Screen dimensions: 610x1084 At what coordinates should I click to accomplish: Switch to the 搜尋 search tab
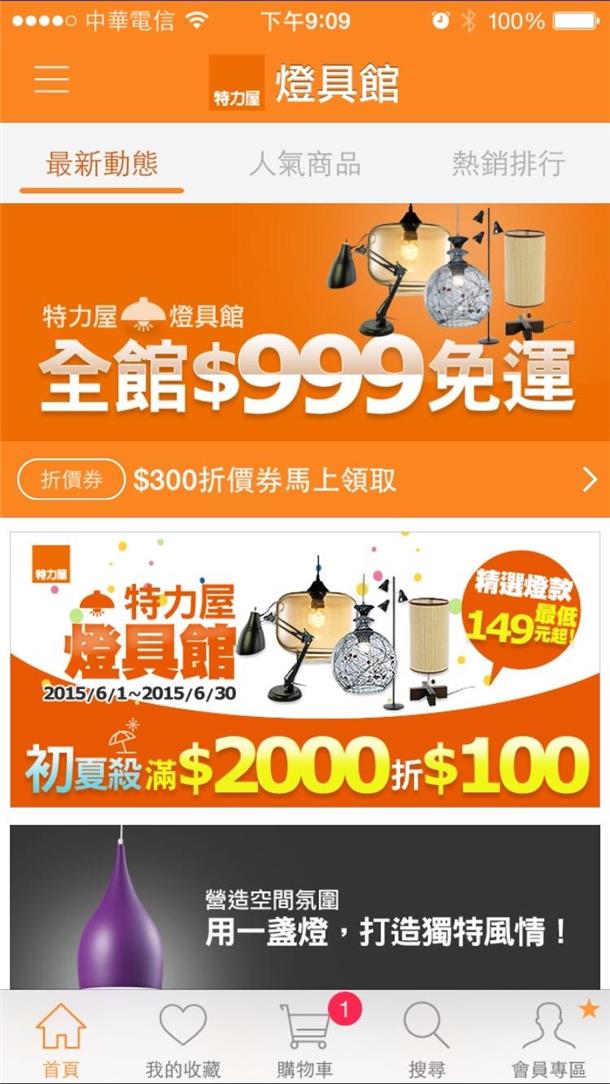[427, 1040]
